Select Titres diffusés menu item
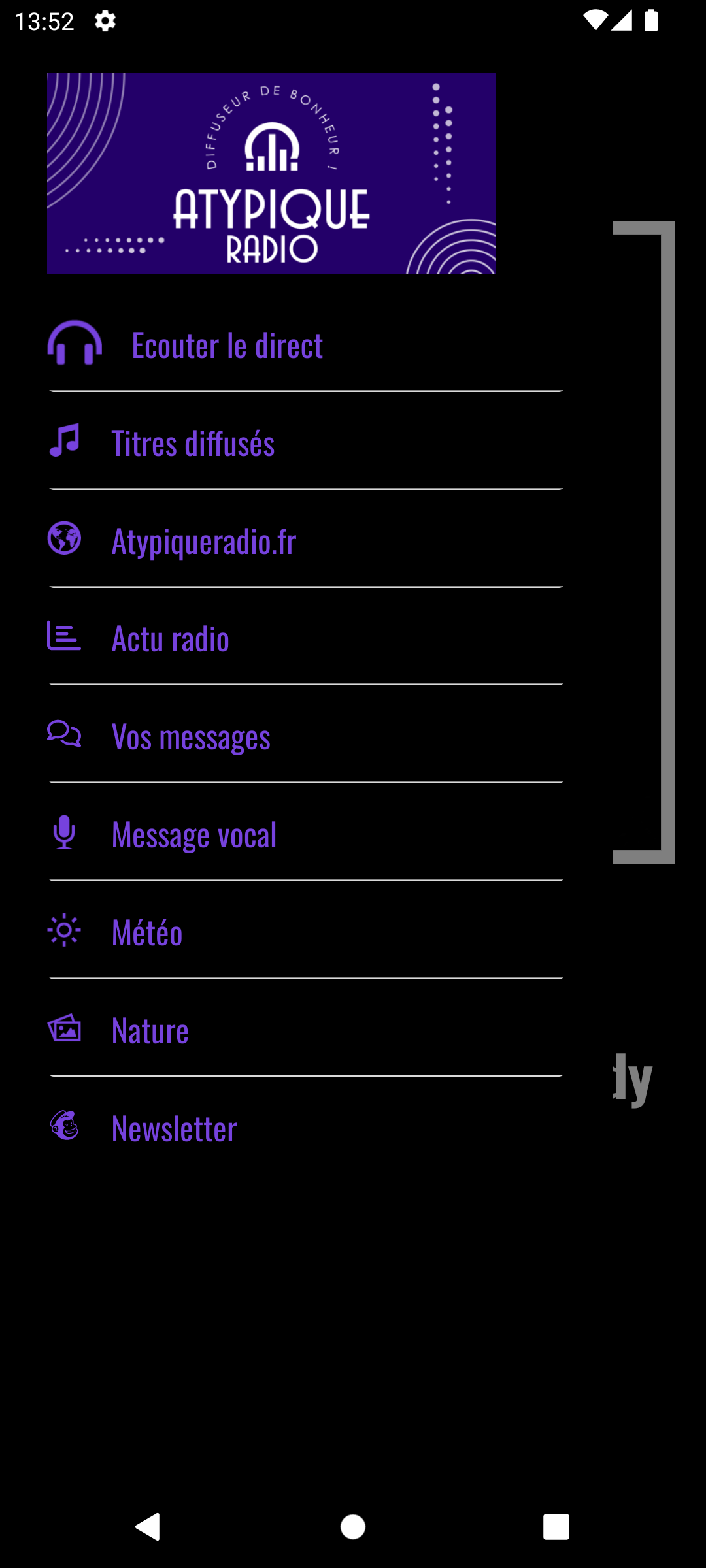Screen dimensions: 706x1568 [193, 442]
